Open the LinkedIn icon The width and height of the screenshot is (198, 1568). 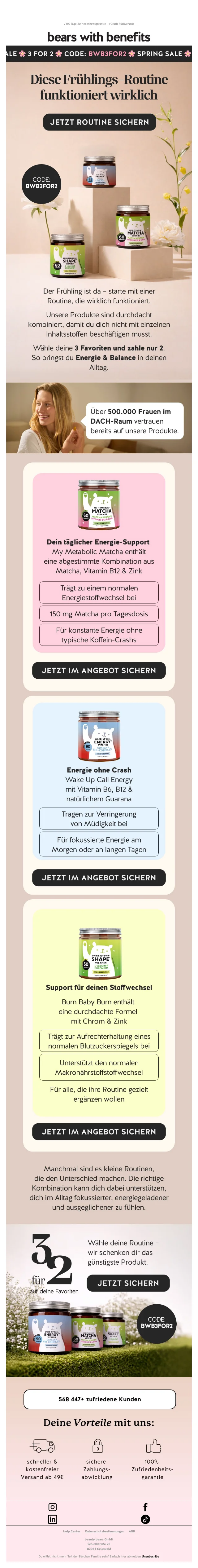53,1519
